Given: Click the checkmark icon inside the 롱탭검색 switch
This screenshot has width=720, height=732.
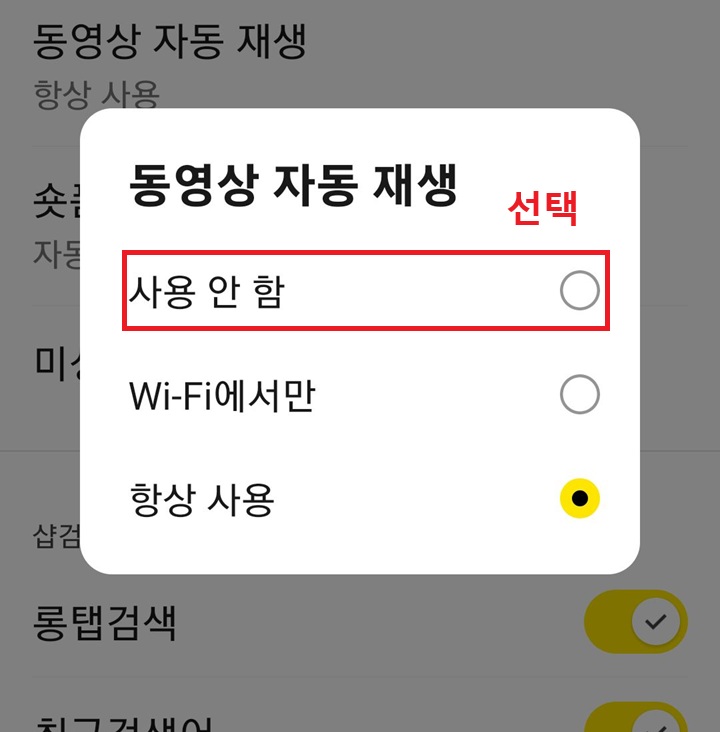Looking at the screenshot, I should [x=655, y=621].
